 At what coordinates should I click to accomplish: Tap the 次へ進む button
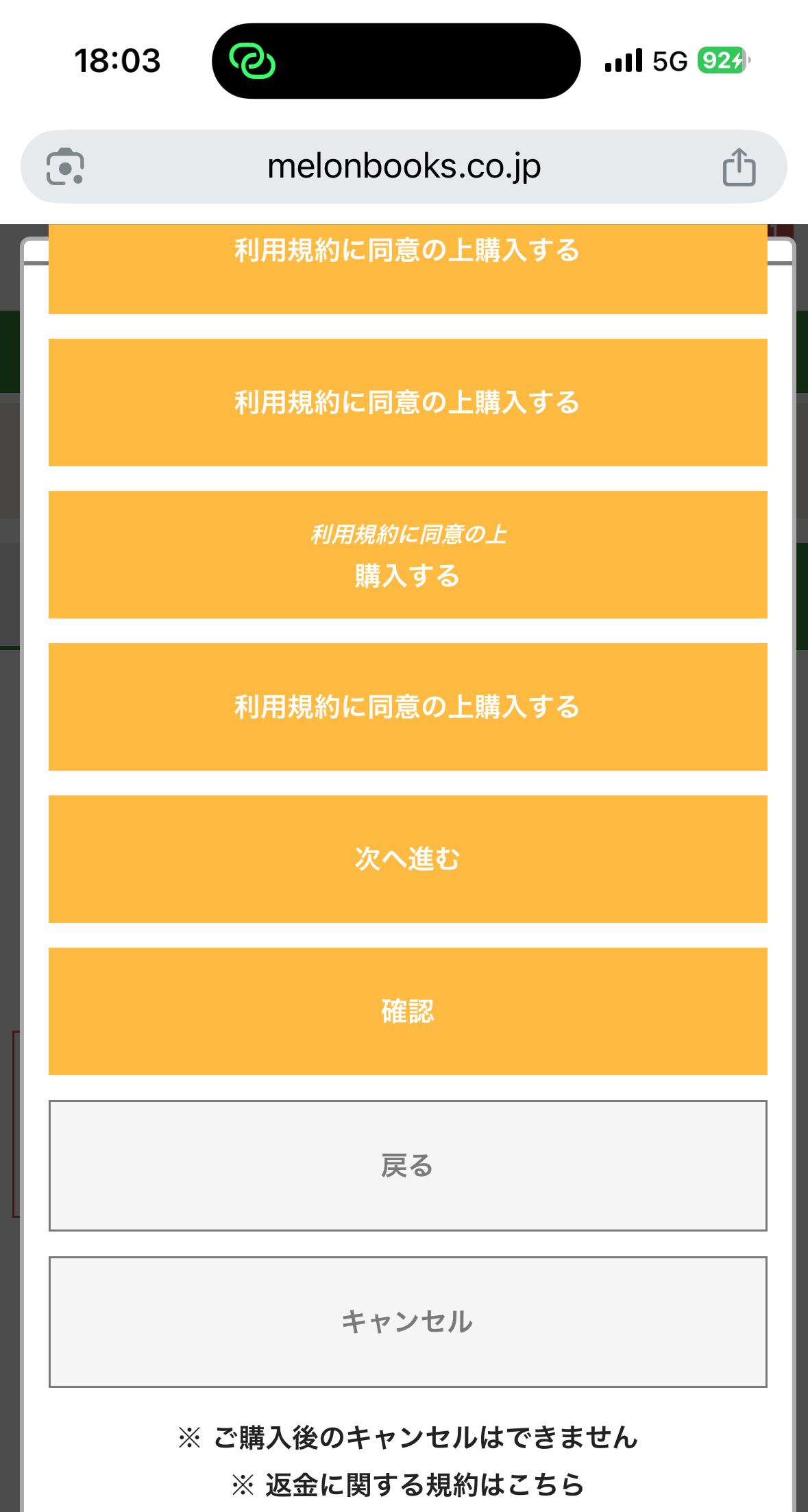point(408,859)
